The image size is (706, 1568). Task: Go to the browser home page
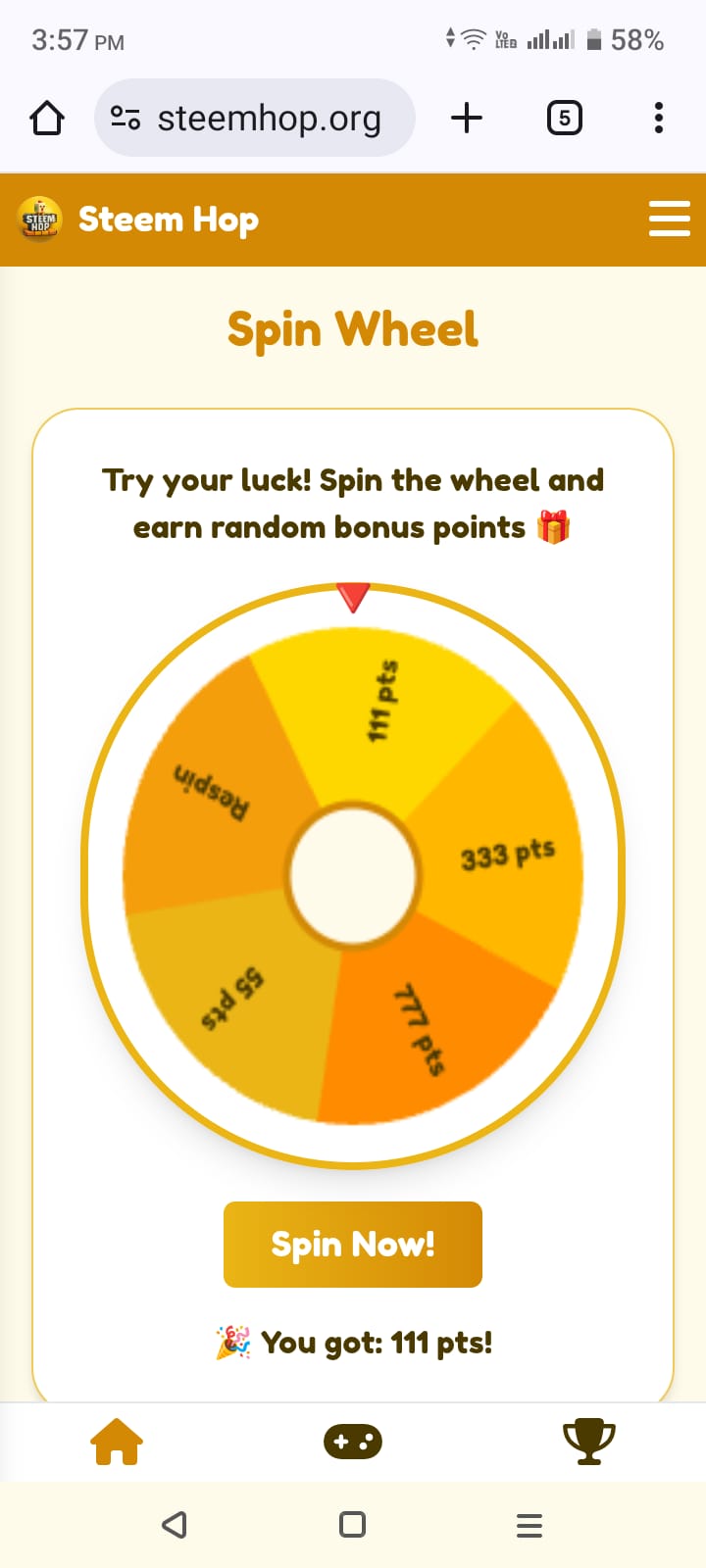(47, 119)
